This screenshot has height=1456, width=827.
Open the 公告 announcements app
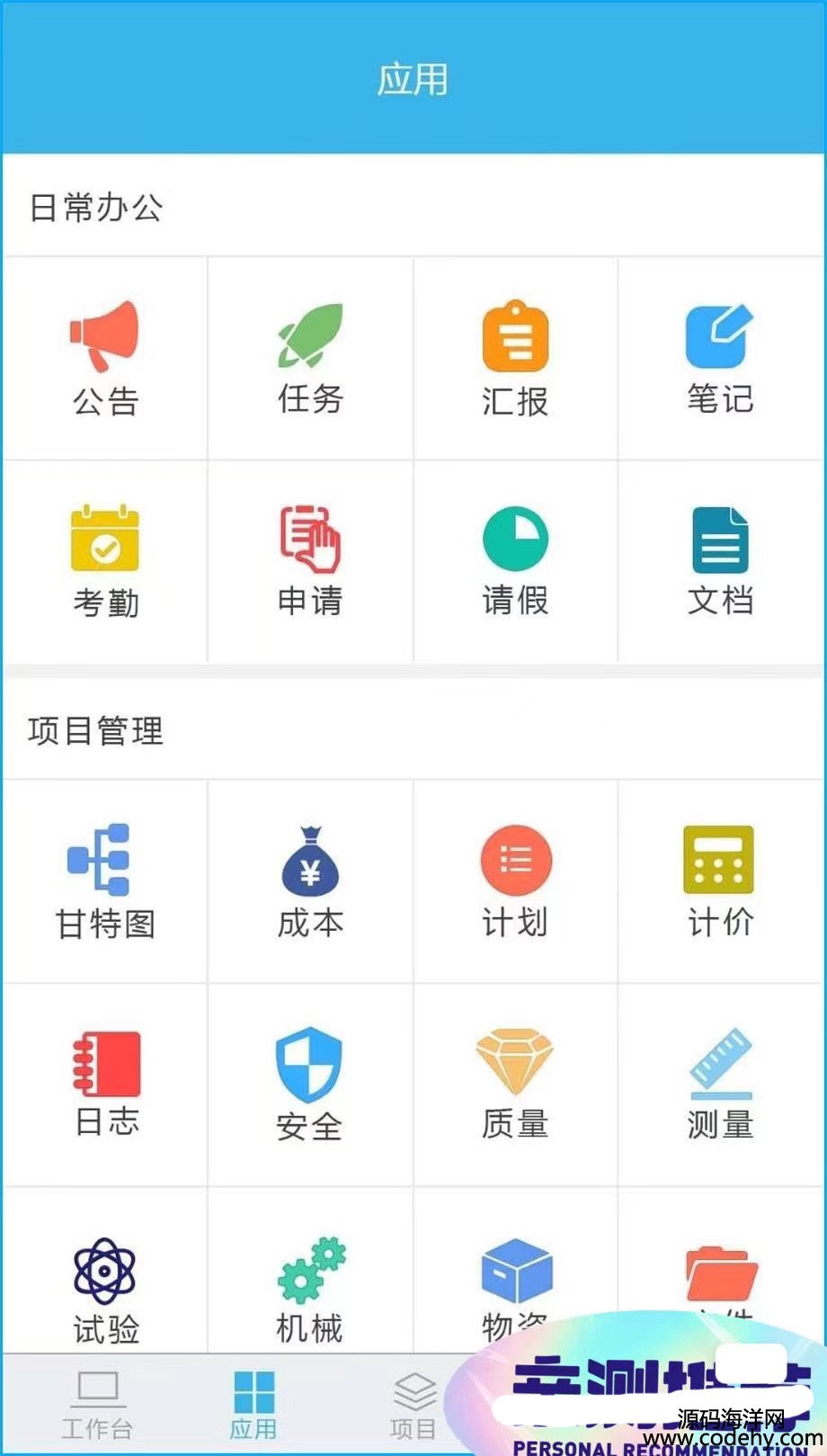coord(105,359)
